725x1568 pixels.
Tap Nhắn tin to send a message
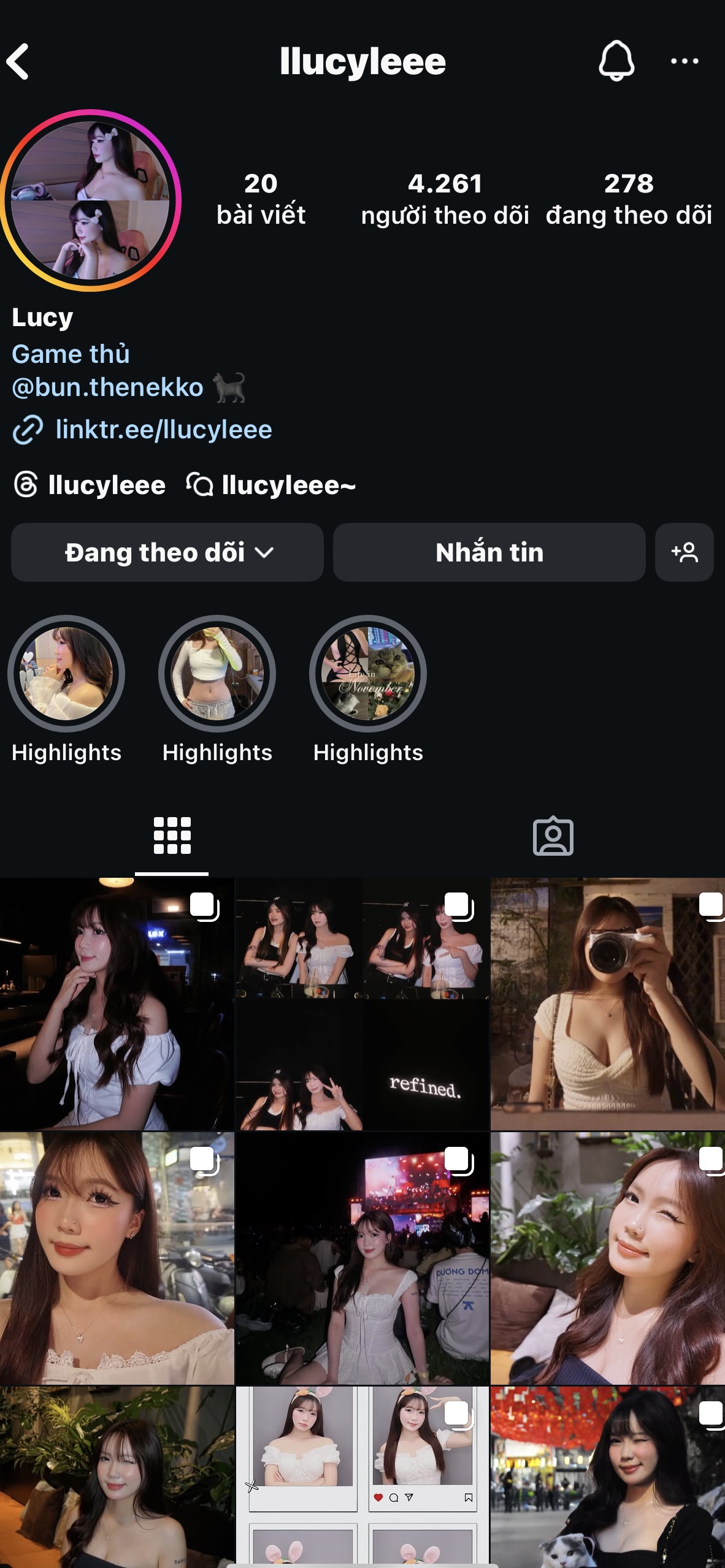pos(489,552)
